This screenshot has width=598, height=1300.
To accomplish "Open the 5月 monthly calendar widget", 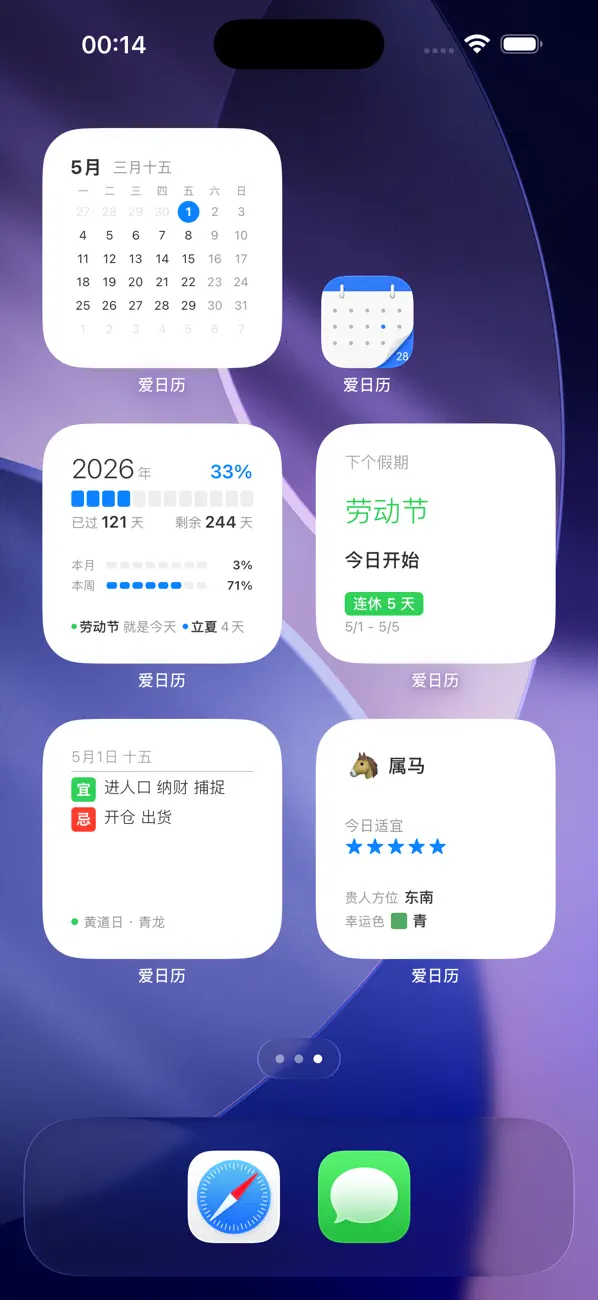I will coord(162,248).
